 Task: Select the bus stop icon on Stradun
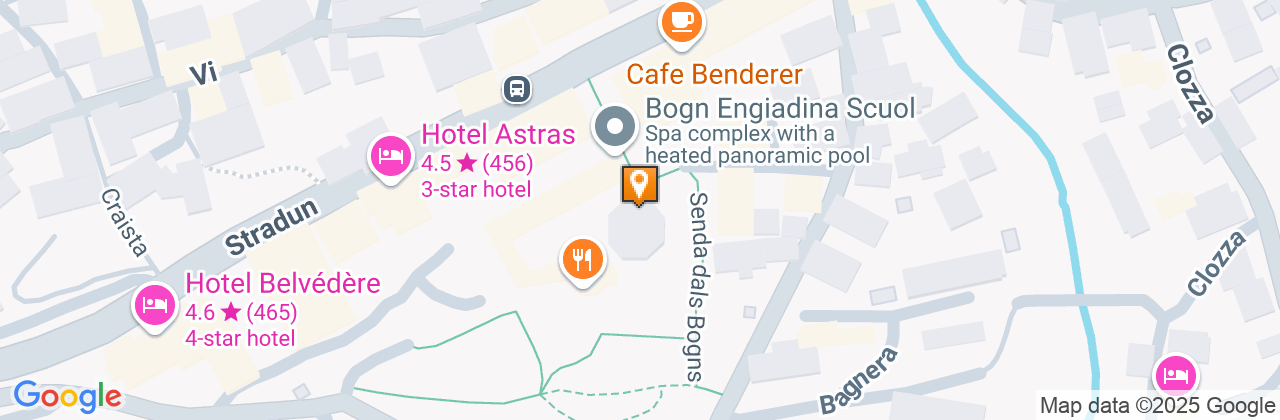(516, 89)
